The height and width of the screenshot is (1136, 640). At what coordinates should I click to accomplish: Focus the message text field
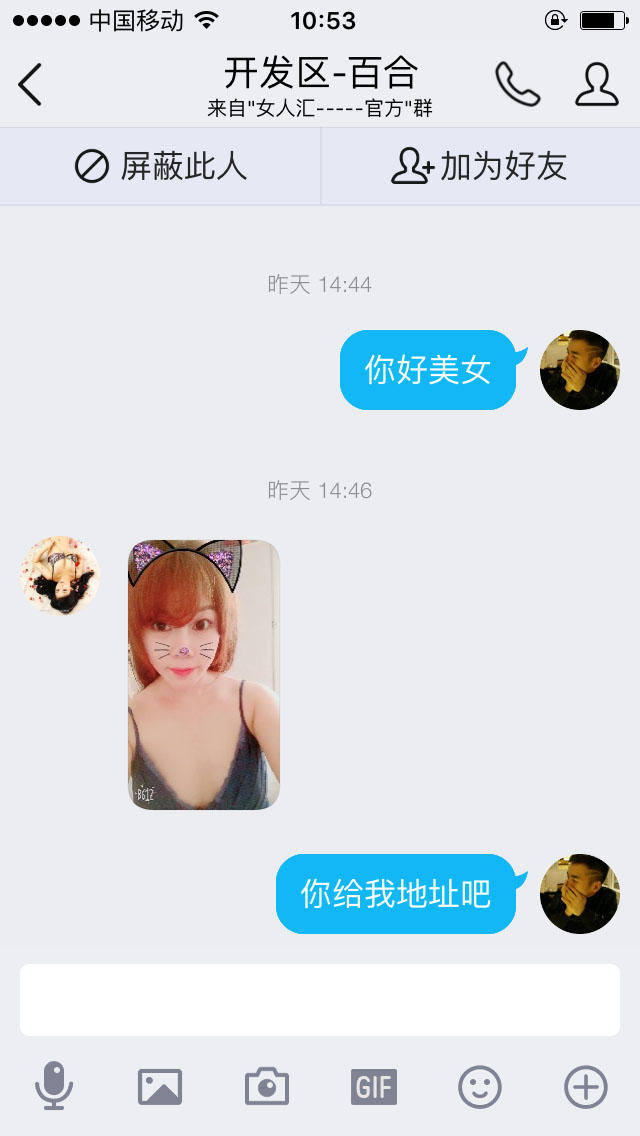coord(320,1000)
